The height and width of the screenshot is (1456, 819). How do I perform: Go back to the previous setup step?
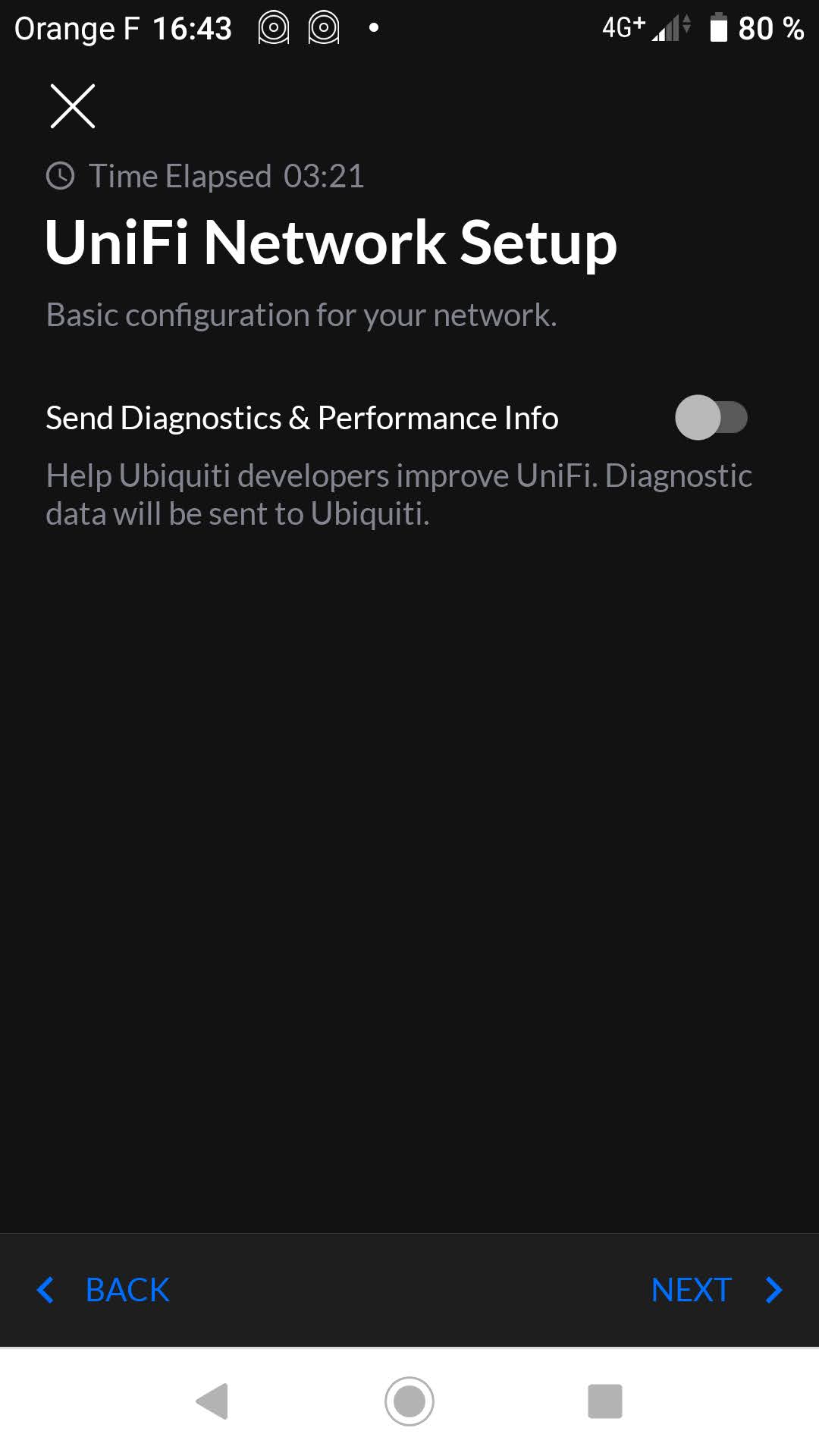pos(105,1290)
